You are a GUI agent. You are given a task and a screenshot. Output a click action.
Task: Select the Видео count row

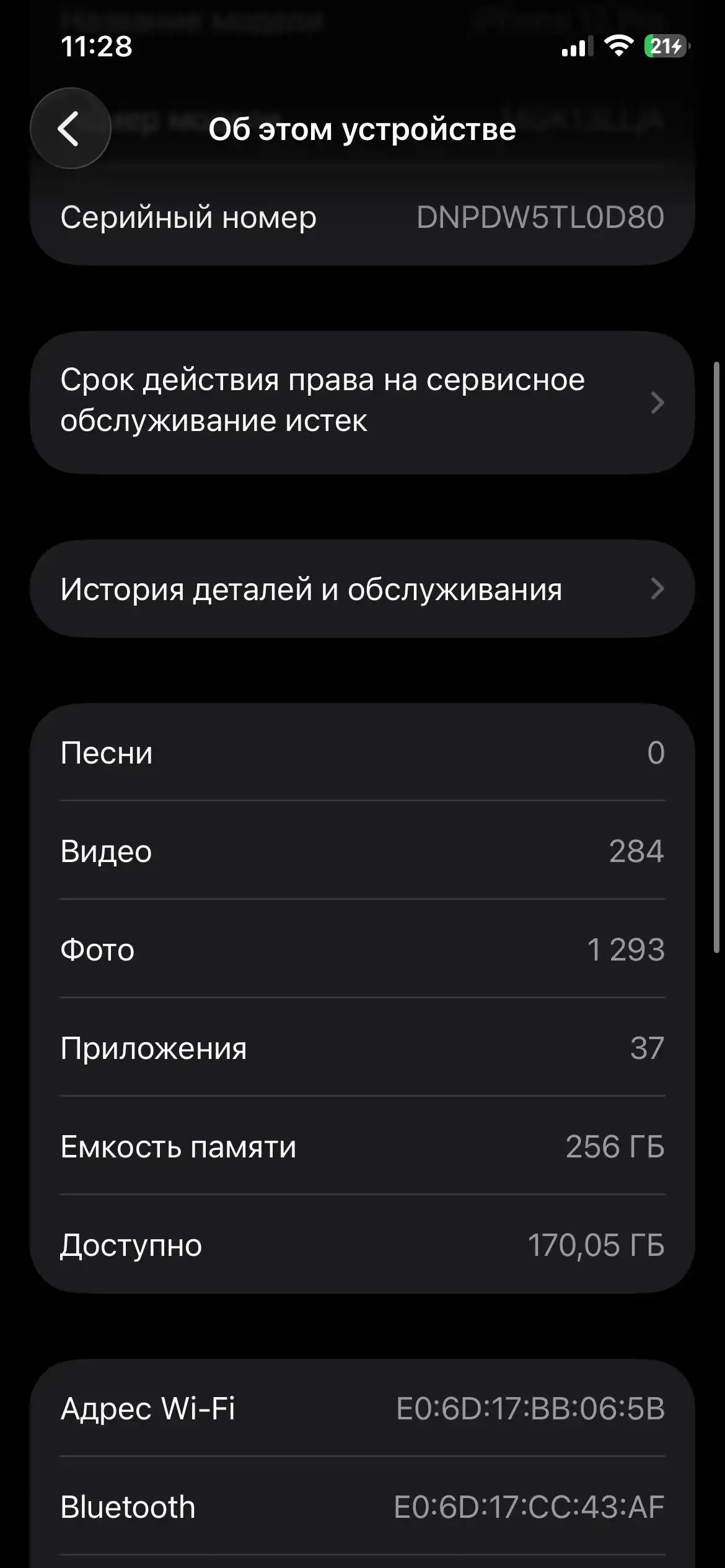(362, 852)
